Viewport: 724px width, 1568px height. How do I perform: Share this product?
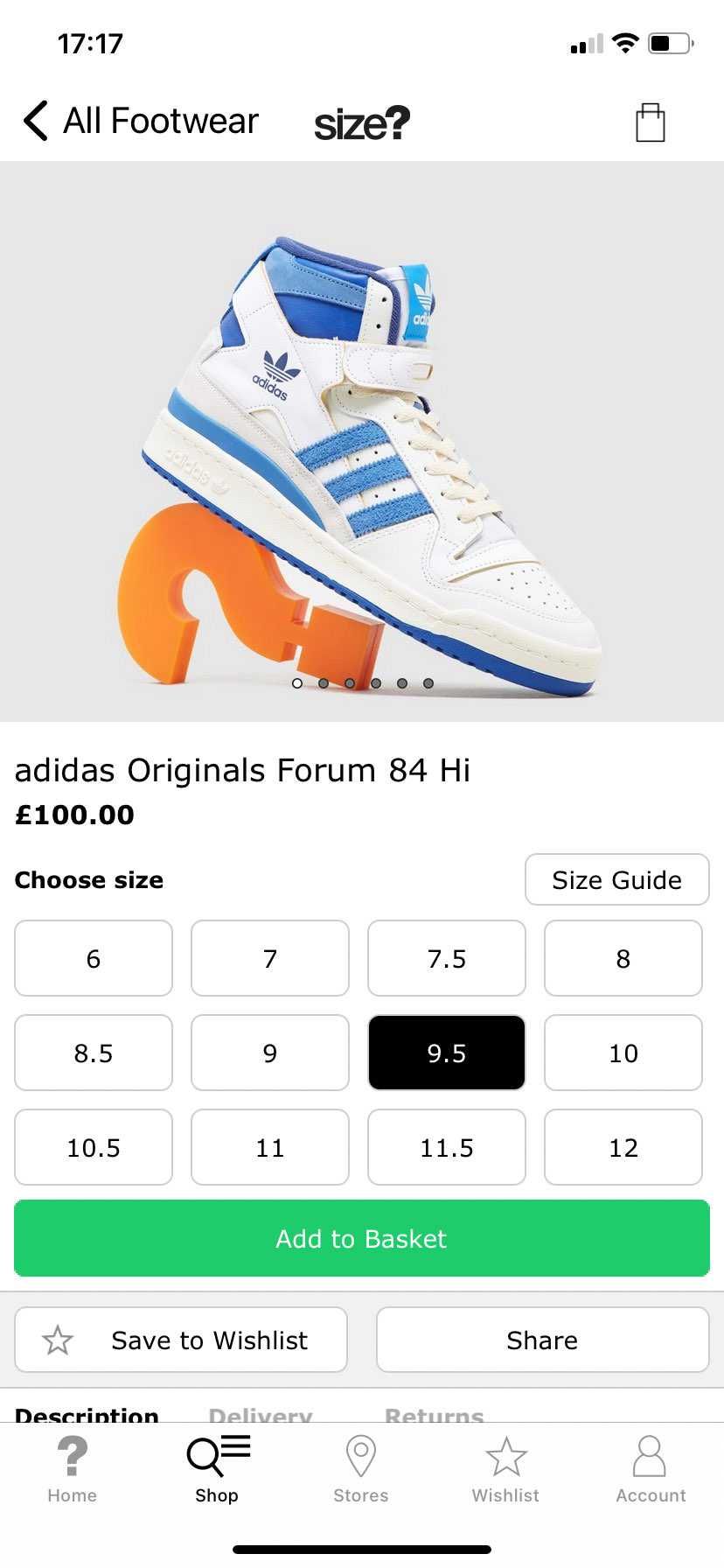point(542,1340)
